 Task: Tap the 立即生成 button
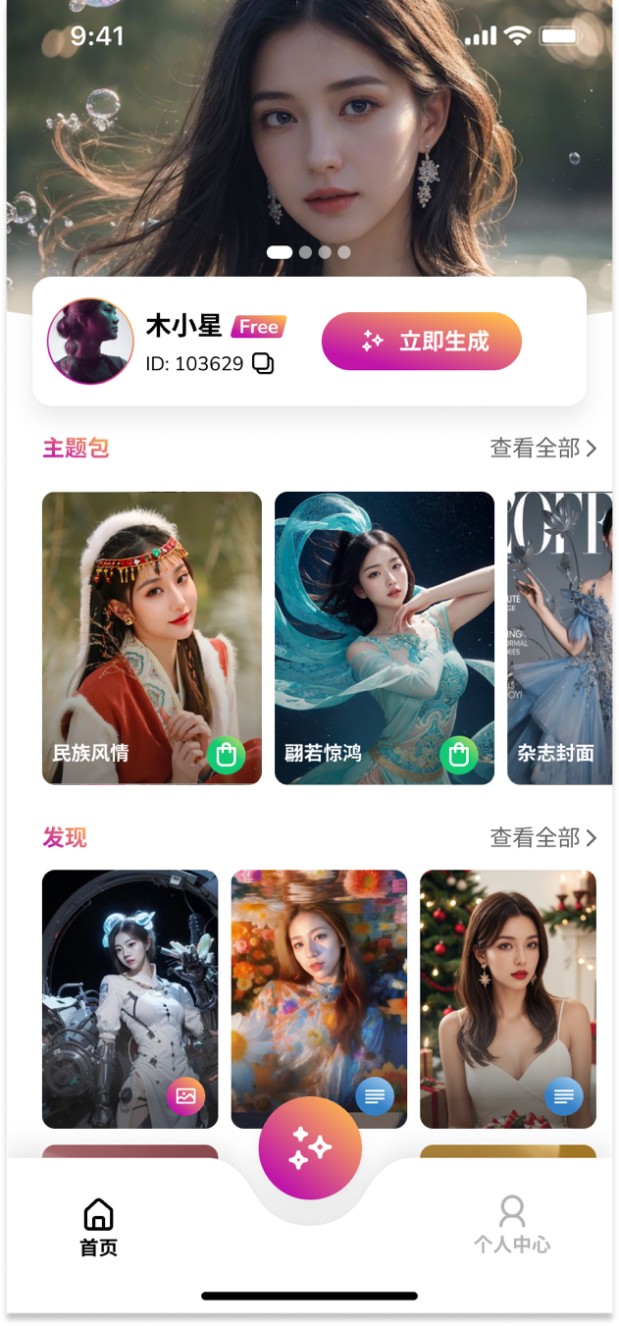coord(421,341)
